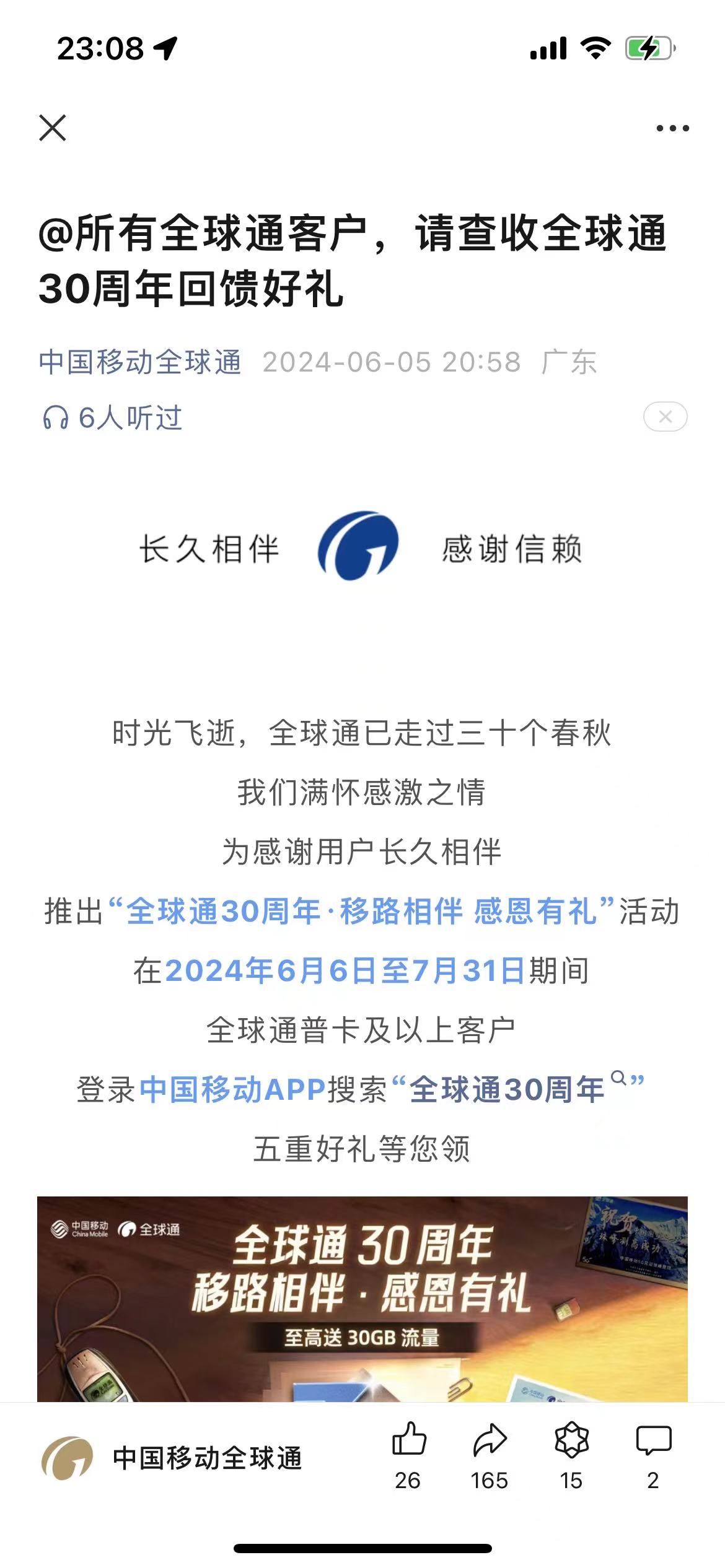Play the audio via 6人听过
The image size is (725, 1568).
tap(112, 417)
